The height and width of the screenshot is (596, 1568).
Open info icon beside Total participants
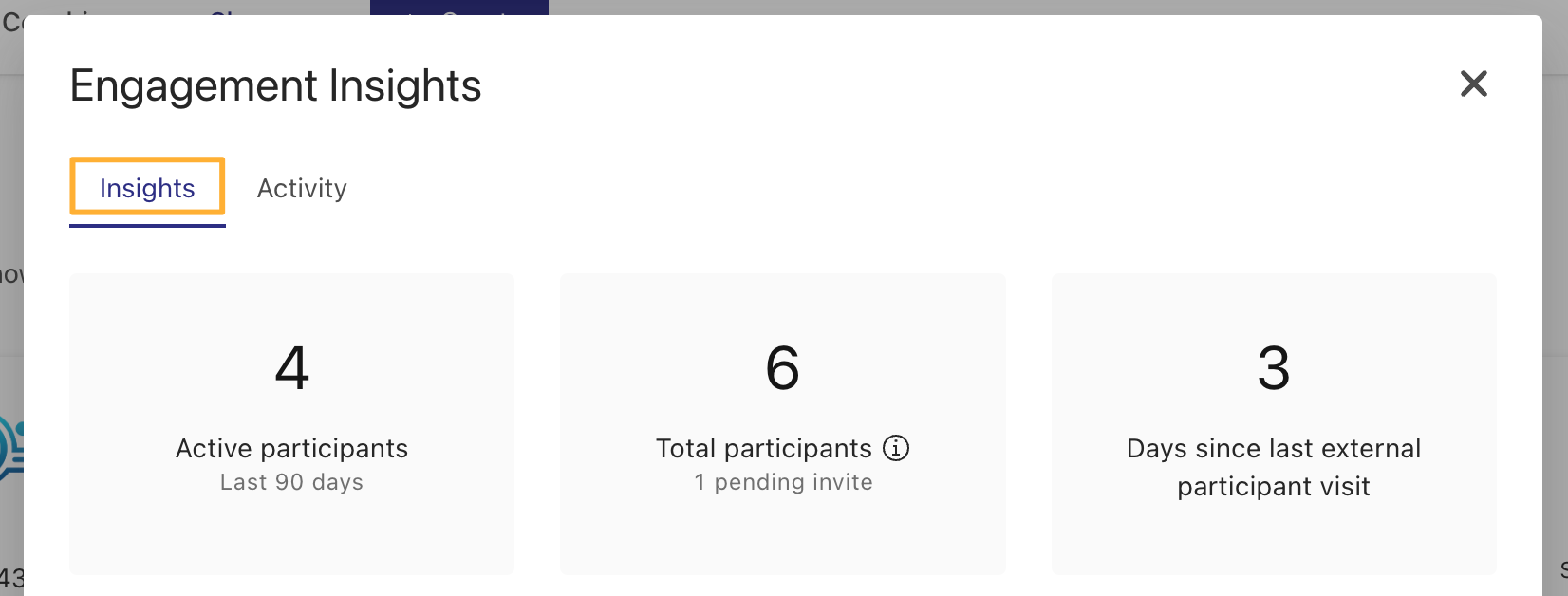(x=896, y=448)
